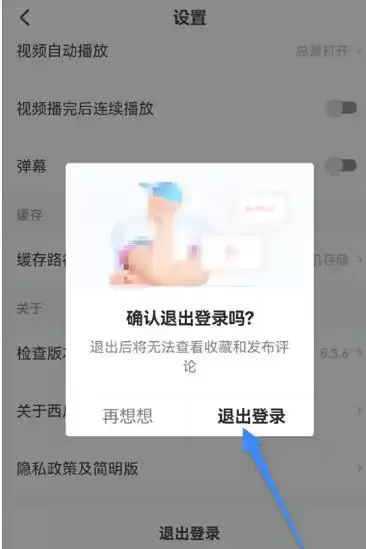Screen dimensions: 366x549
Task: Toggle the 弹幕 switch
Action: click(341, 166)
